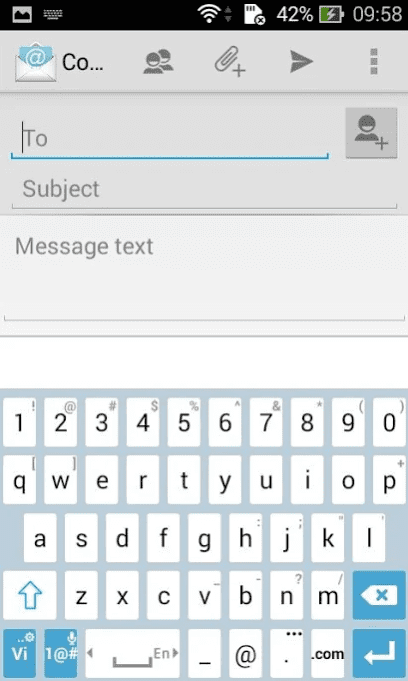This screenshot has height=681, width=408.
Task: Add a recipient from contacts
Action: point(371,132)
